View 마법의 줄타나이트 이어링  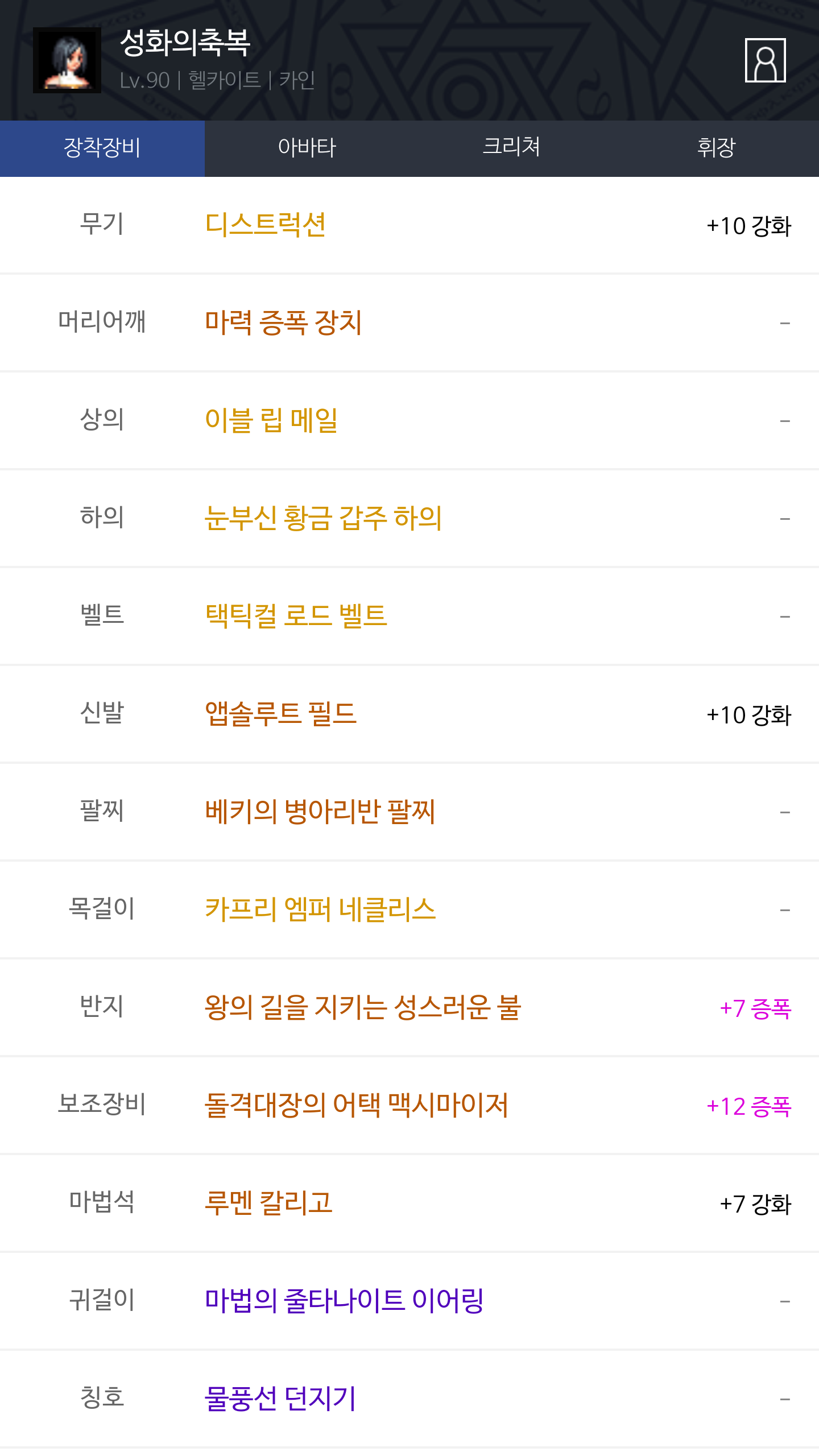pos(344,1301)
